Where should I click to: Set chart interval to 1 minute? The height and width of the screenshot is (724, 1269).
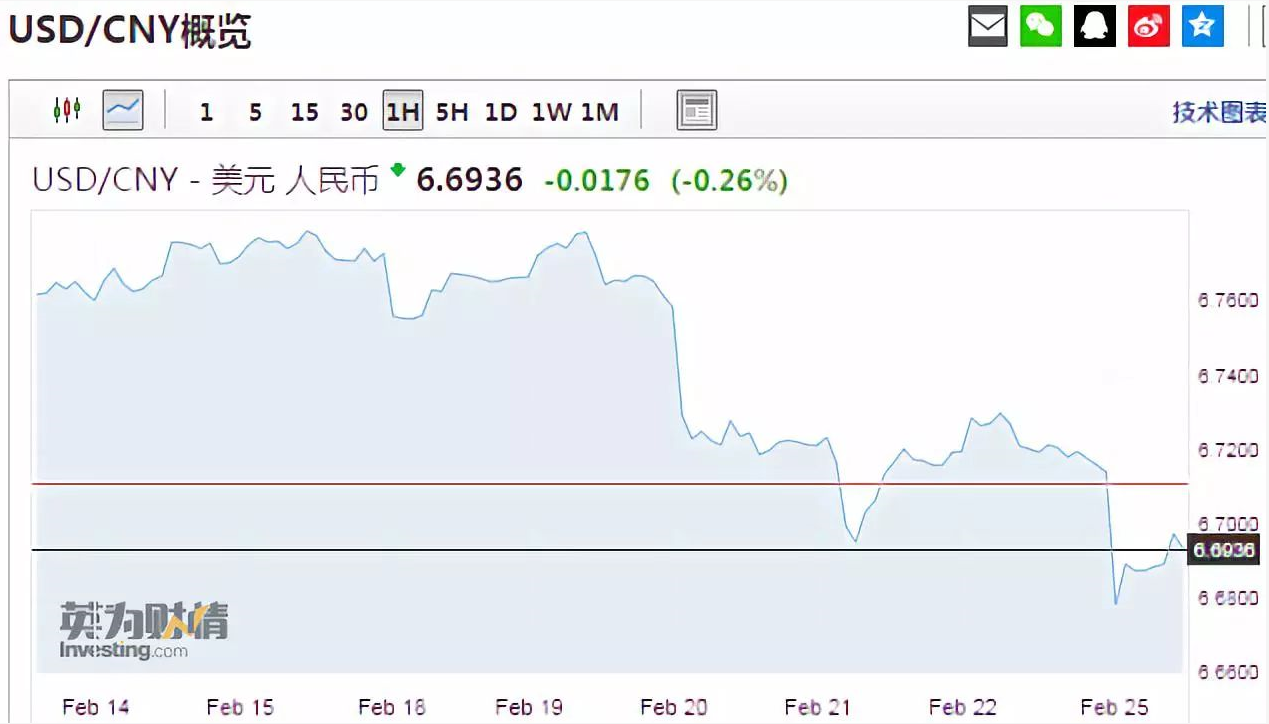click(x=206, y=112)
